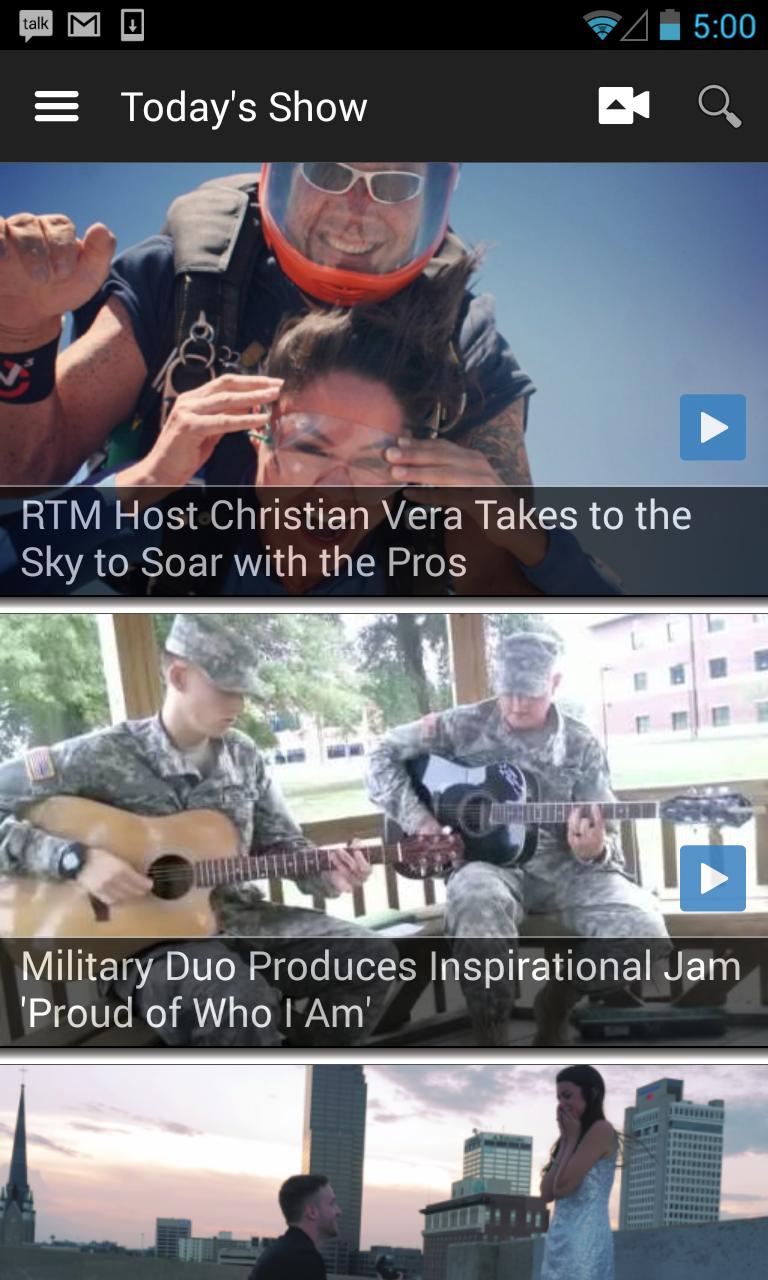Screen dimensions: 768x1280
Task: Select the RTM Host skydiving headline
Action: coord(356,538)
